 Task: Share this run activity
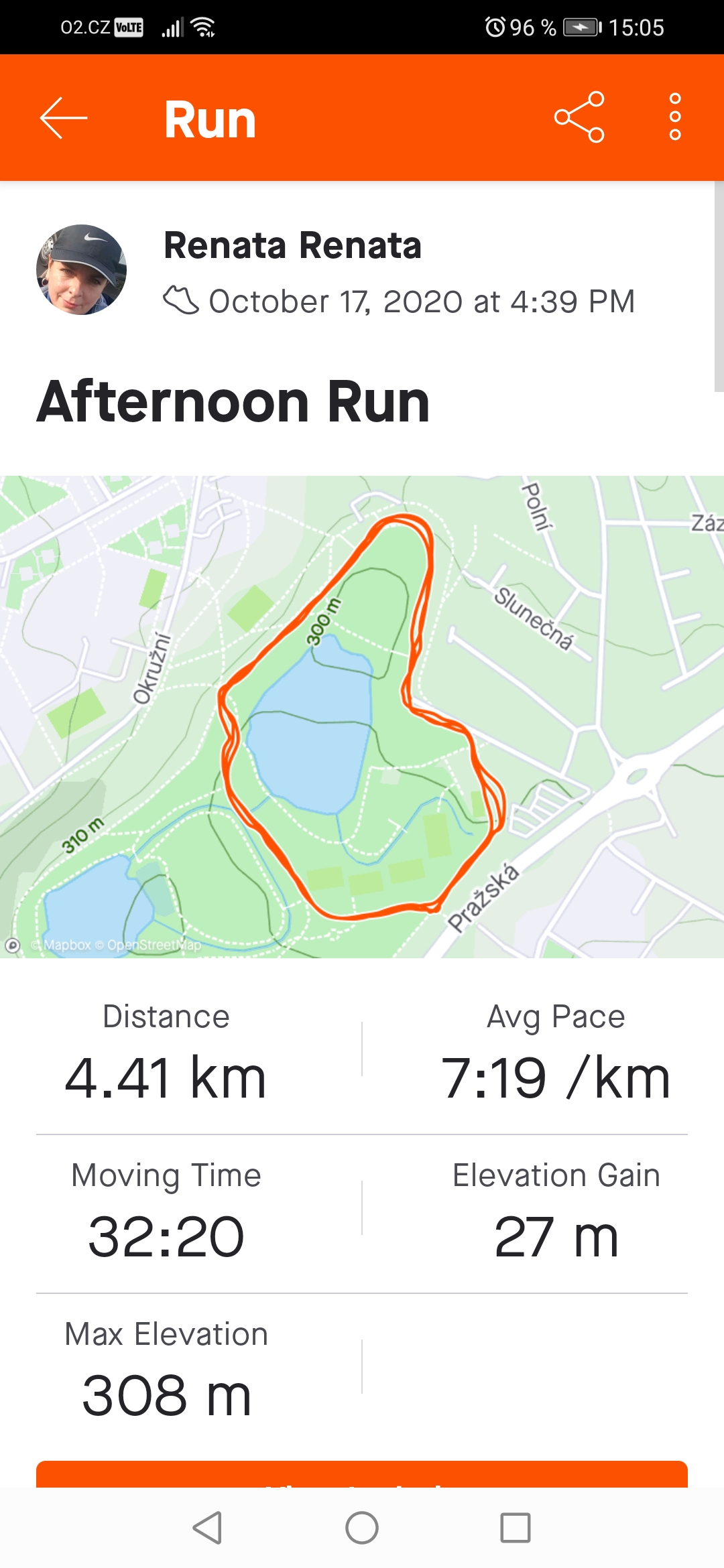coord(579,117)
